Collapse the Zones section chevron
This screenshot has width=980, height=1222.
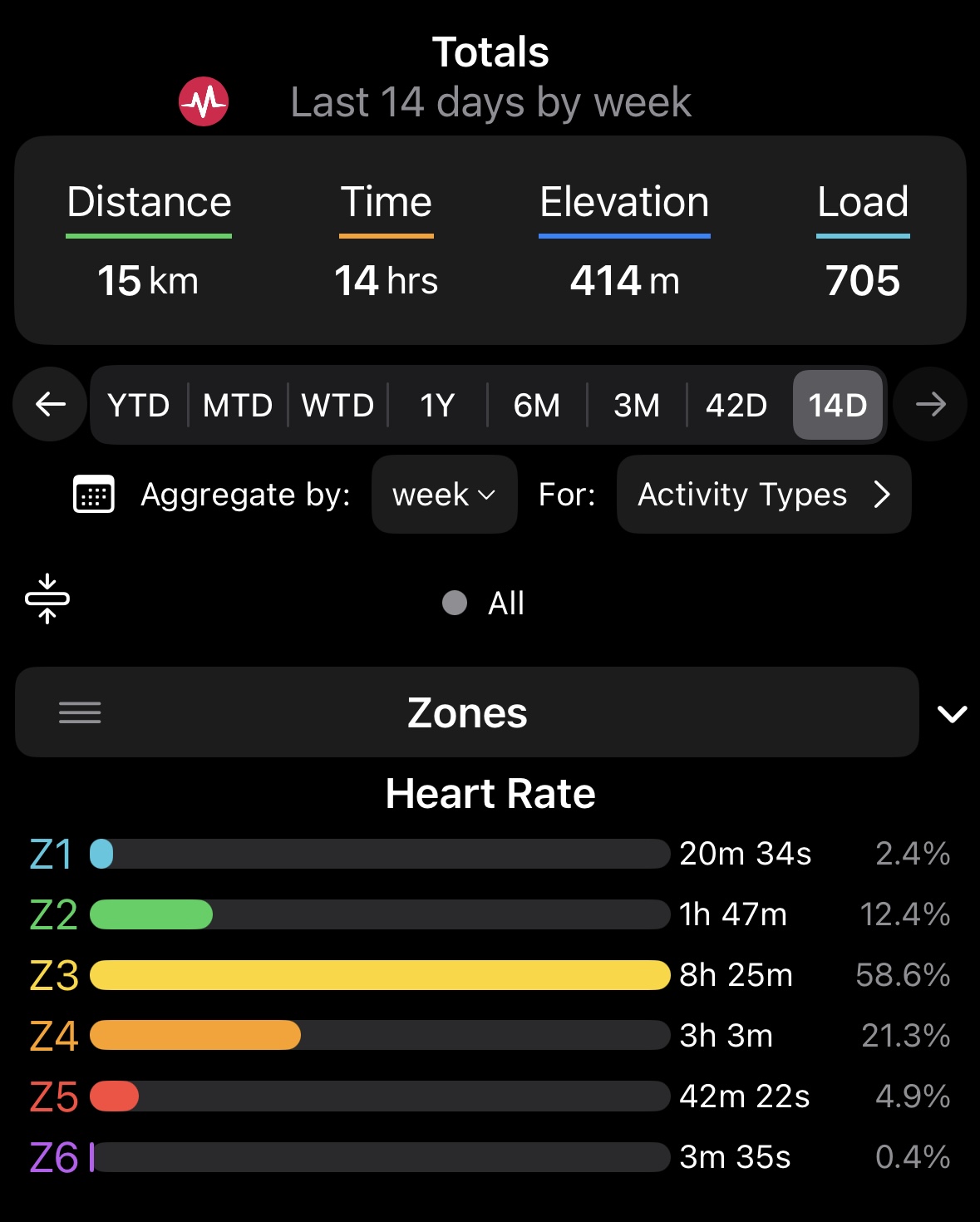click(x=952, y=713)
